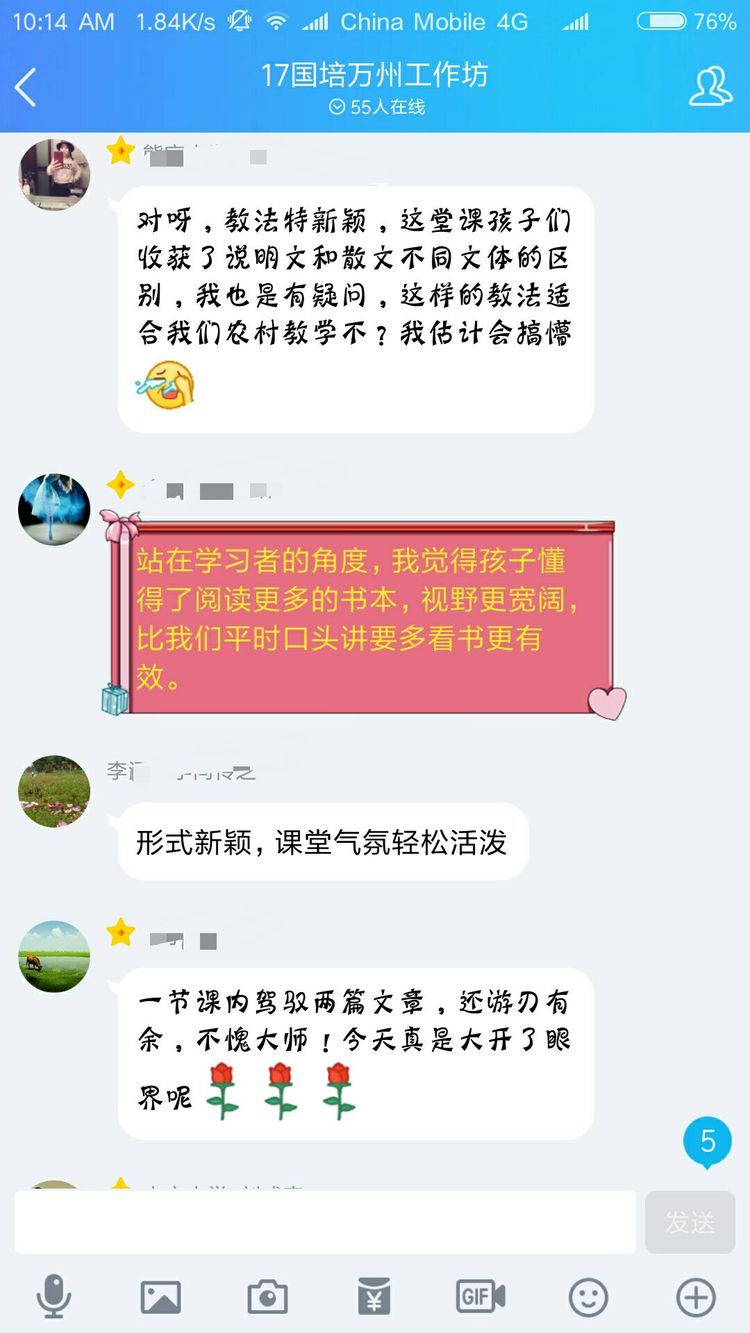The width and height of the screenshot is (750, 1333).
Task: Open the emoji panel
Action: tap(588, 1297)
